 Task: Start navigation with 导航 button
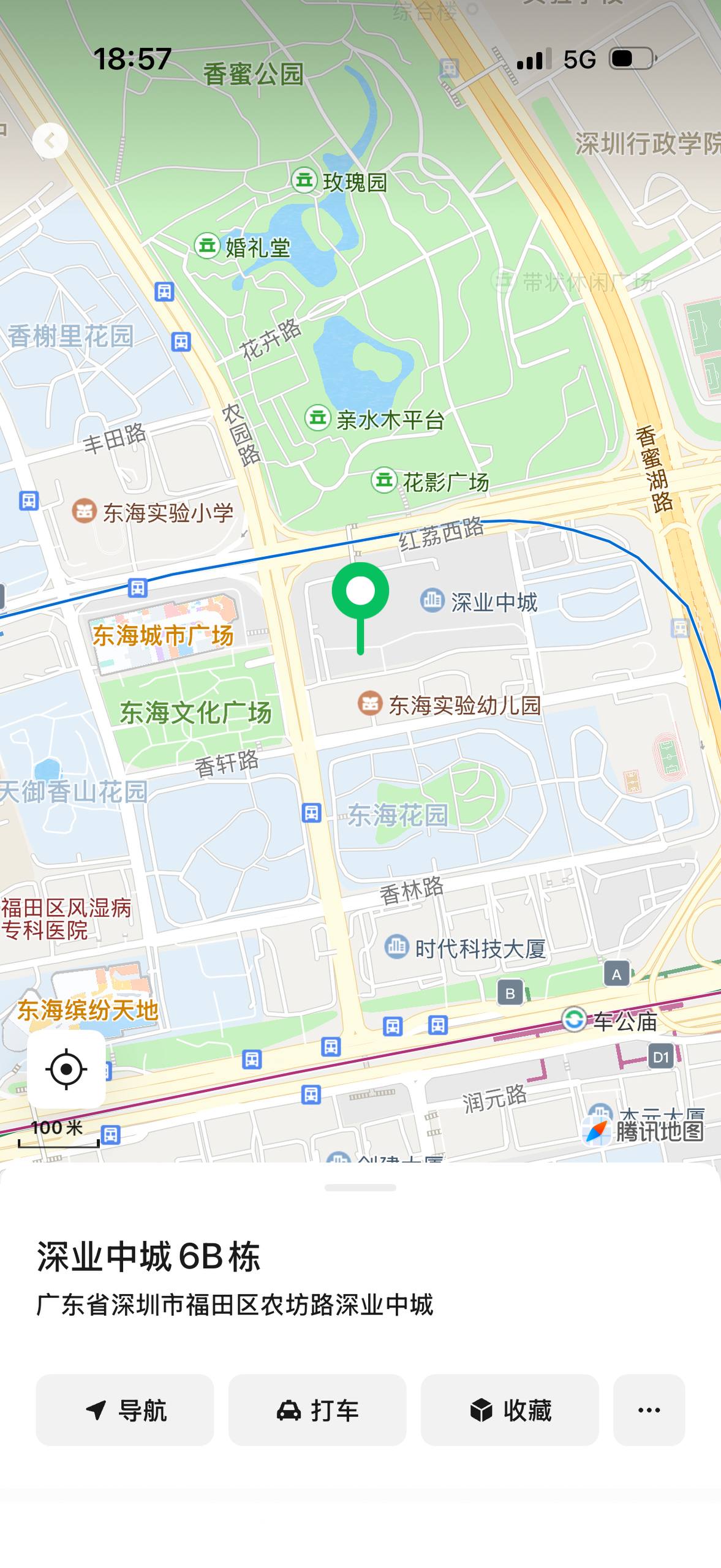click(125, 1411)
